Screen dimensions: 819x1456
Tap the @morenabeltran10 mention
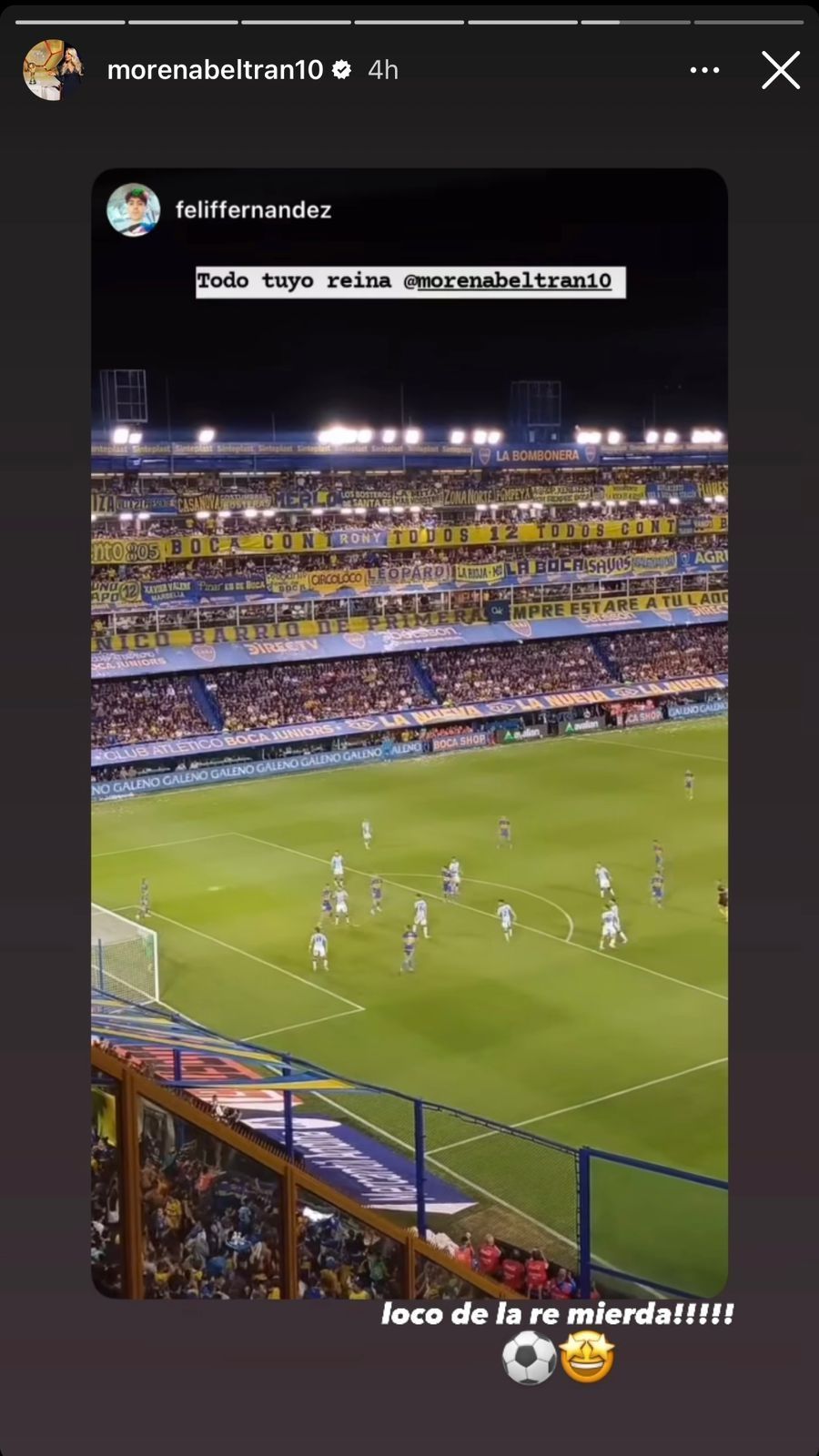click(x=508, y=281)
